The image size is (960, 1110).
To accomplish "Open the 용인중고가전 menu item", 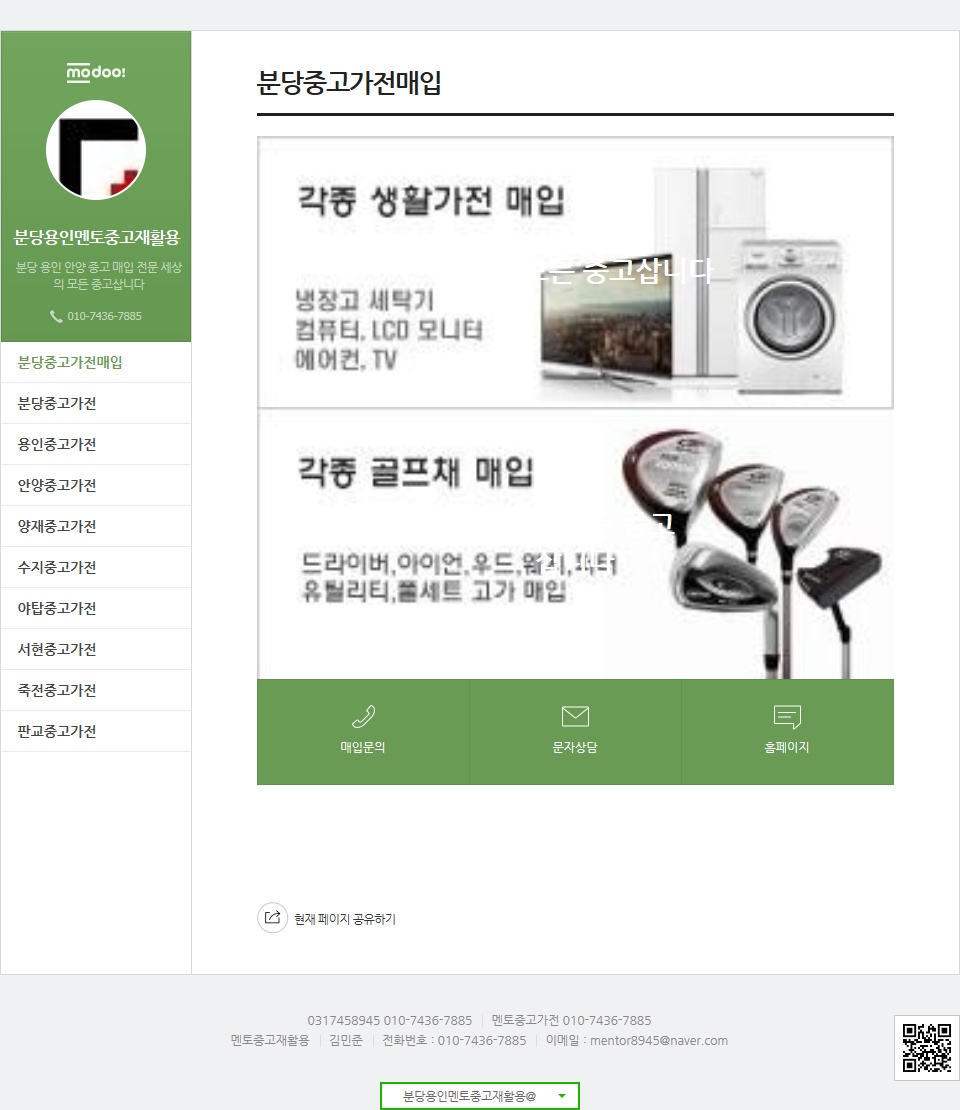I will (57, 444).
